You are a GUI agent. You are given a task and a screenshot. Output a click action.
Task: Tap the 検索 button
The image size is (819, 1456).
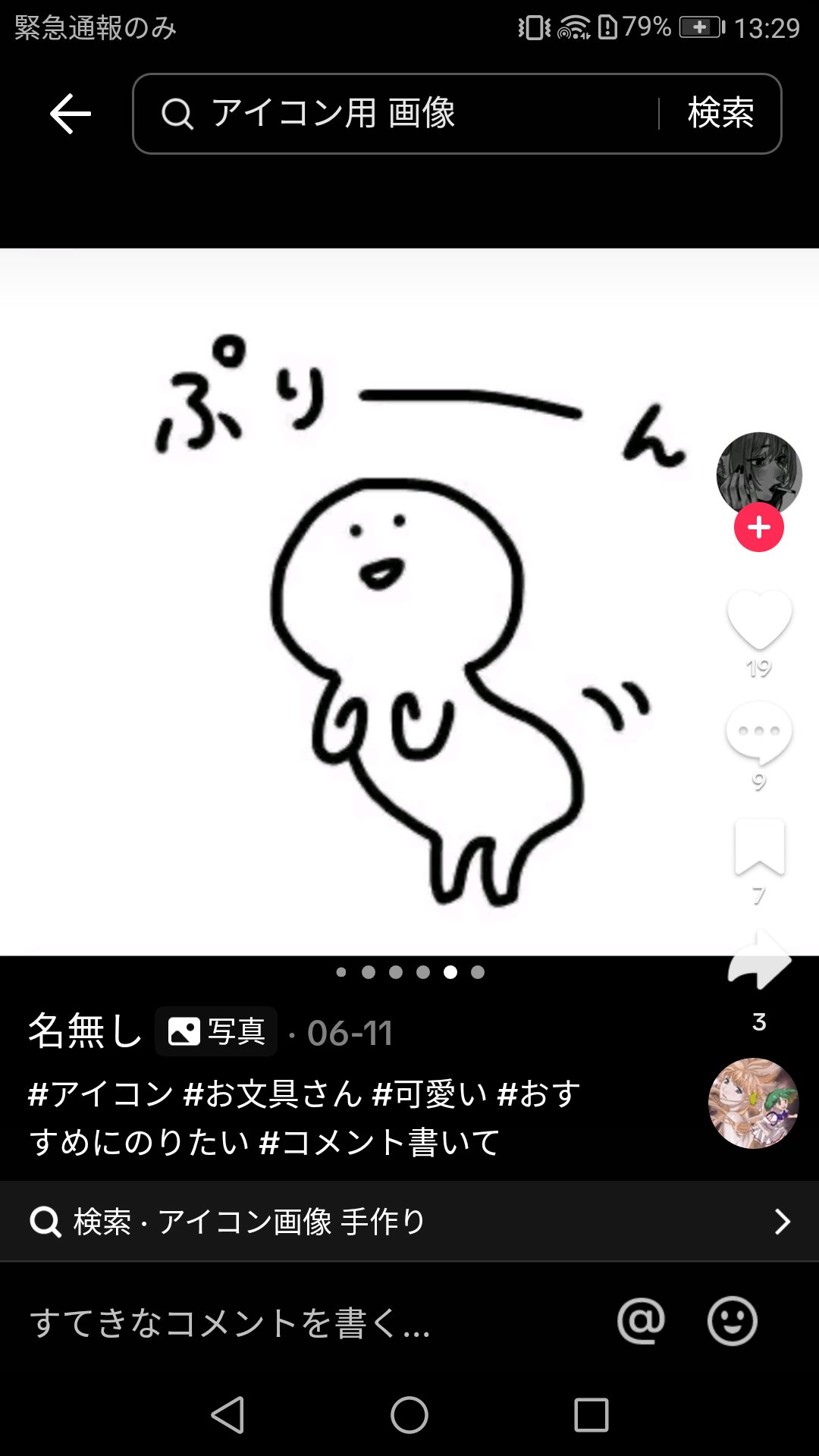tap(720, 114)
